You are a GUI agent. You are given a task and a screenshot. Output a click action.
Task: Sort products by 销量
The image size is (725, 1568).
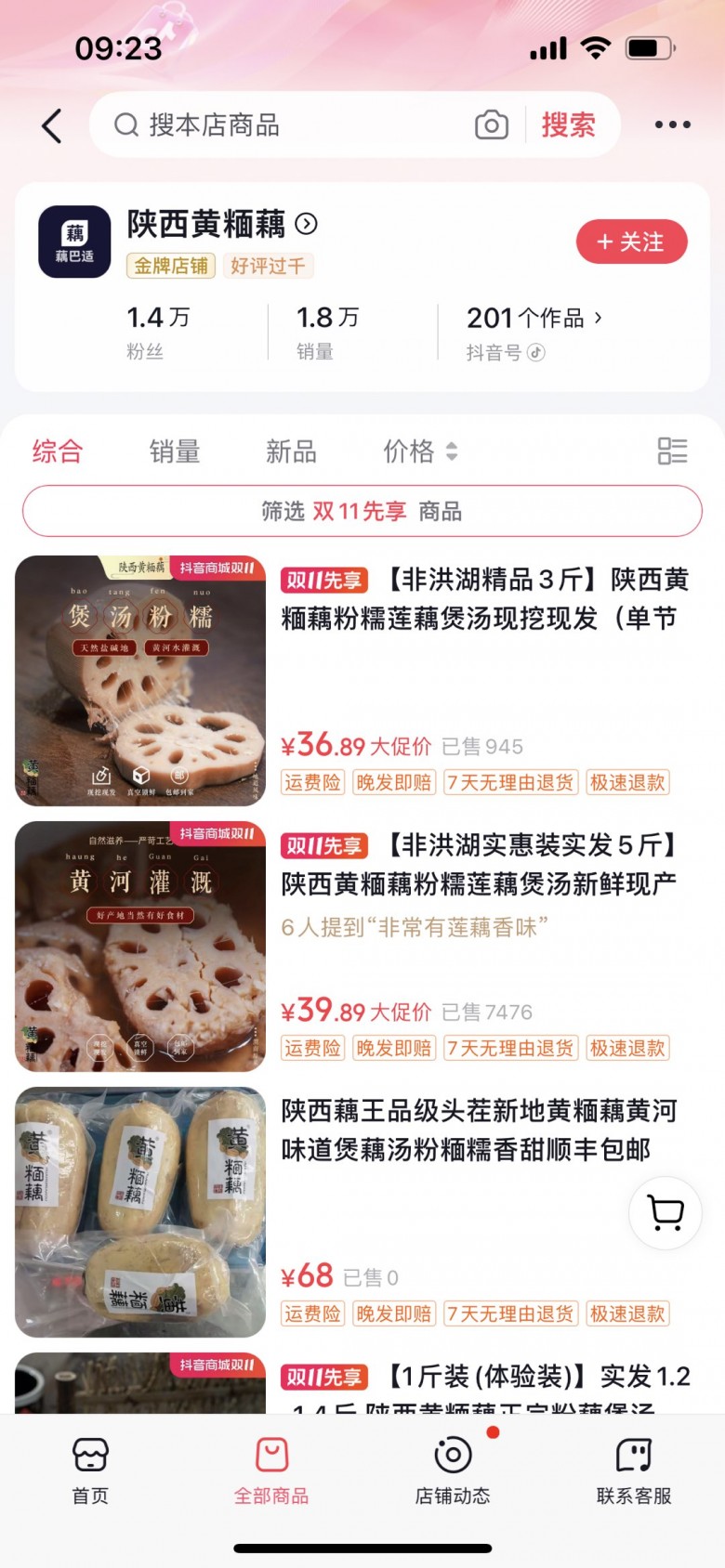click(175, 452)
